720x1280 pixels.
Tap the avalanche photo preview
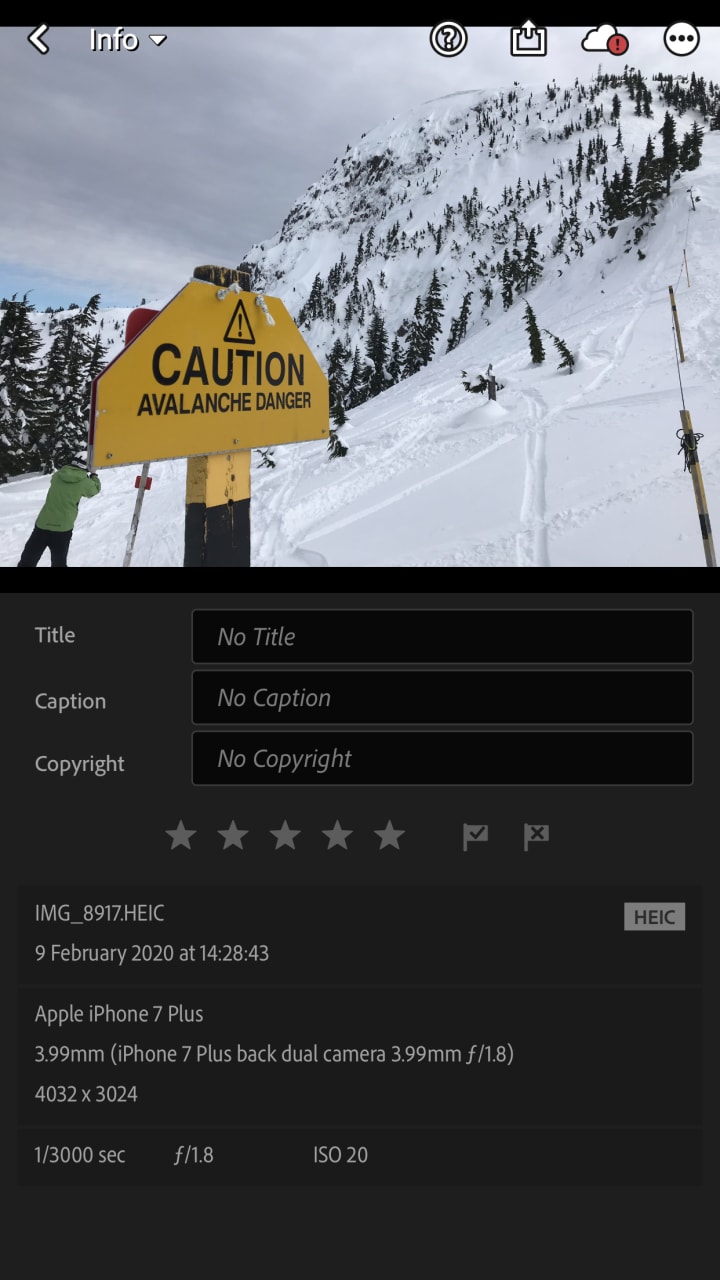pyautogui.click(x=360, y=297)
